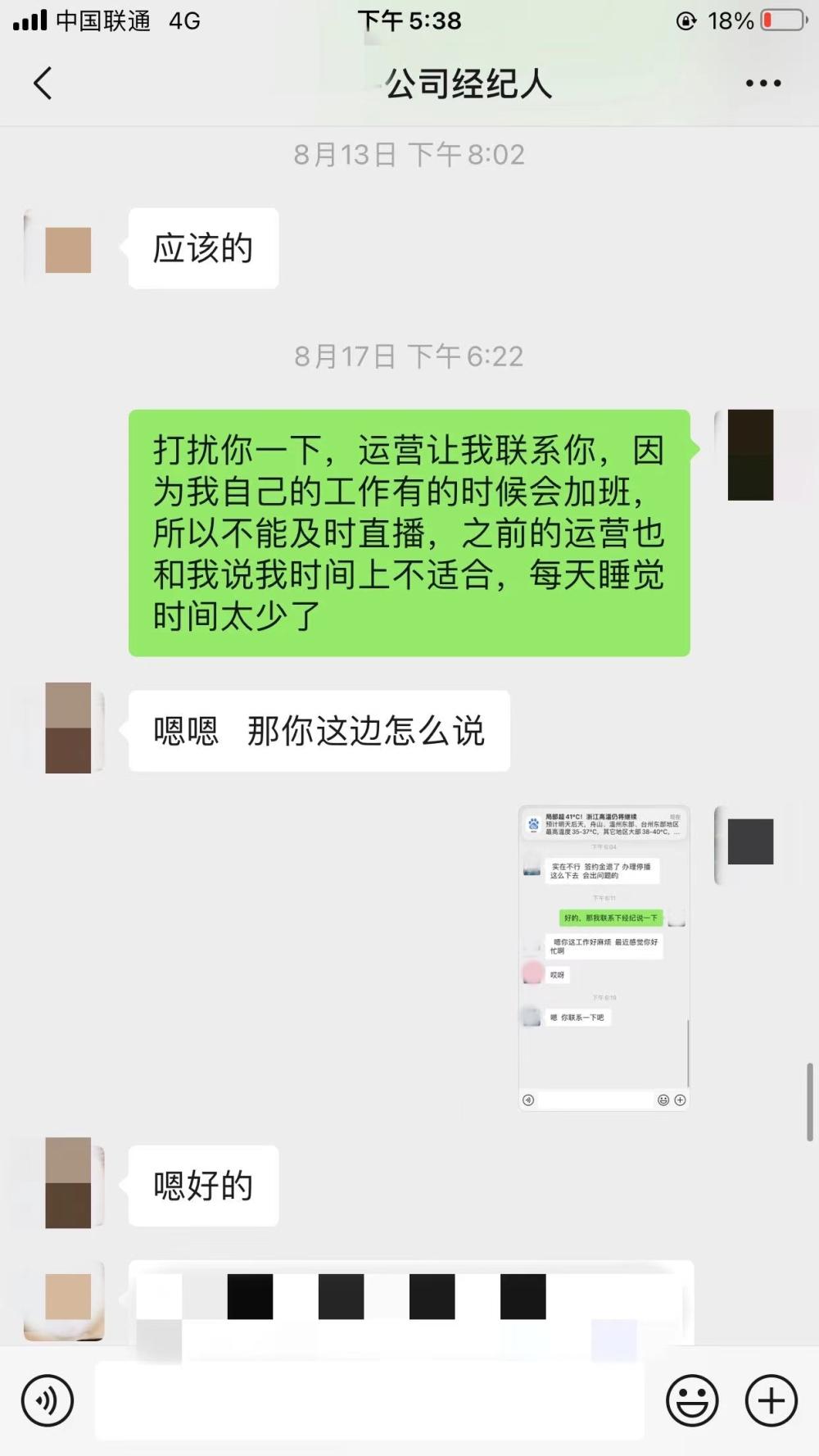Viewport: 819px width, 1456px height.
Task: Tap the contact avatar beside 应该的
Action: coord(67,249)
